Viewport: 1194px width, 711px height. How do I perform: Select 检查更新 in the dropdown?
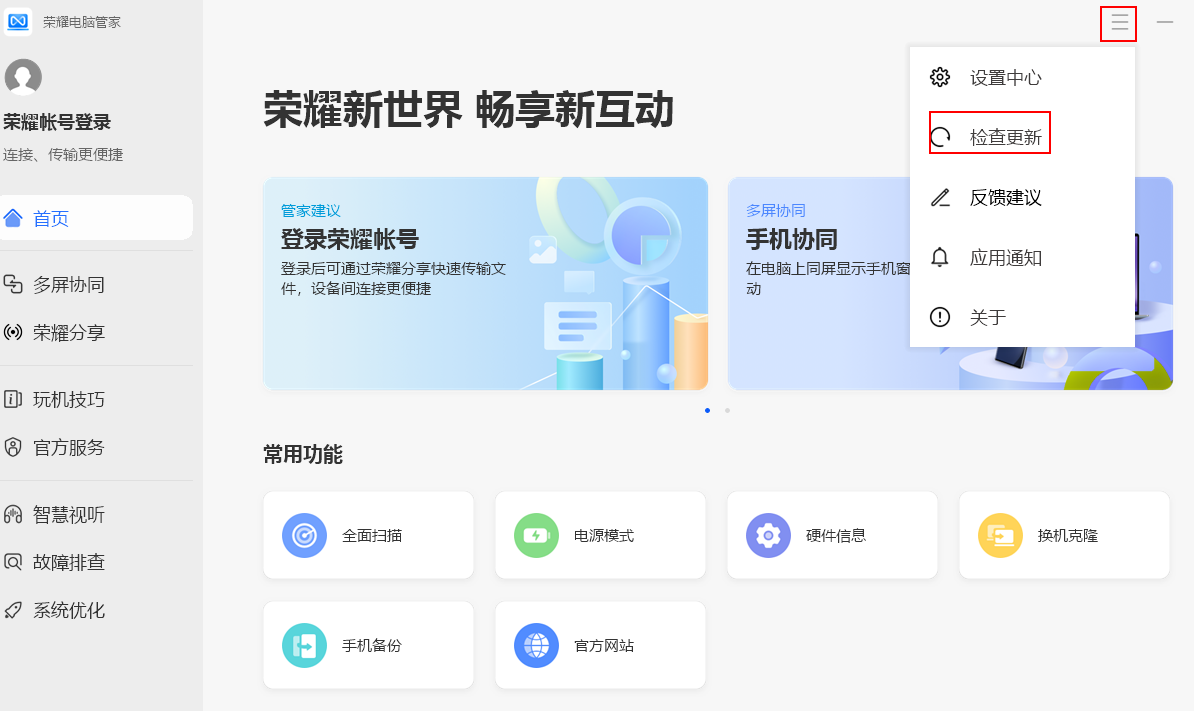(1005, 138)
